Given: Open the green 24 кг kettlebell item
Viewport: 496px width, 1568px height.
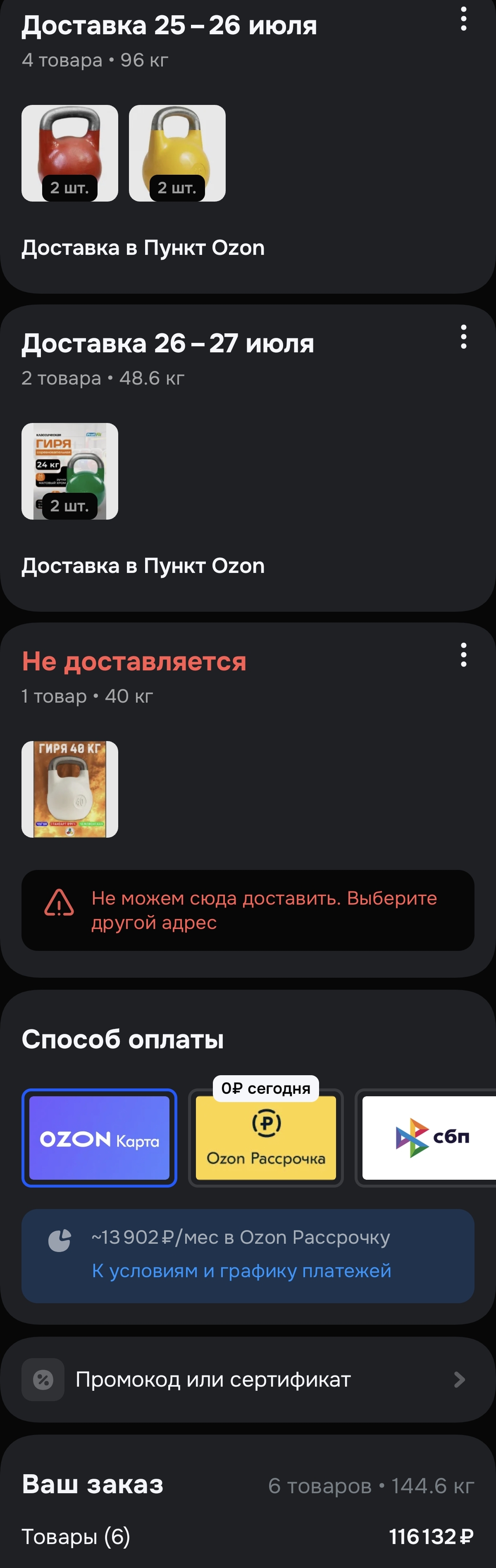Looking at the screenshot, I should (70, 471).
